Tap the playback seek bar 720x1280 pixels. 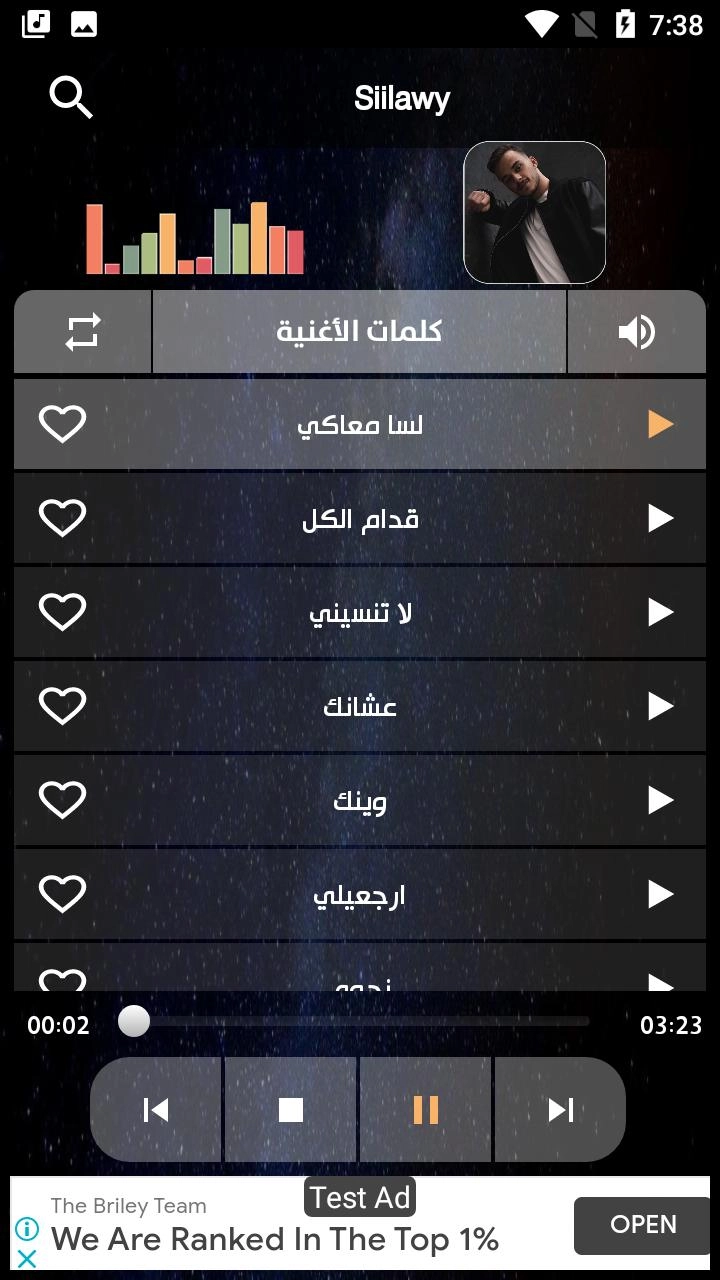[x=360, y=1022]
